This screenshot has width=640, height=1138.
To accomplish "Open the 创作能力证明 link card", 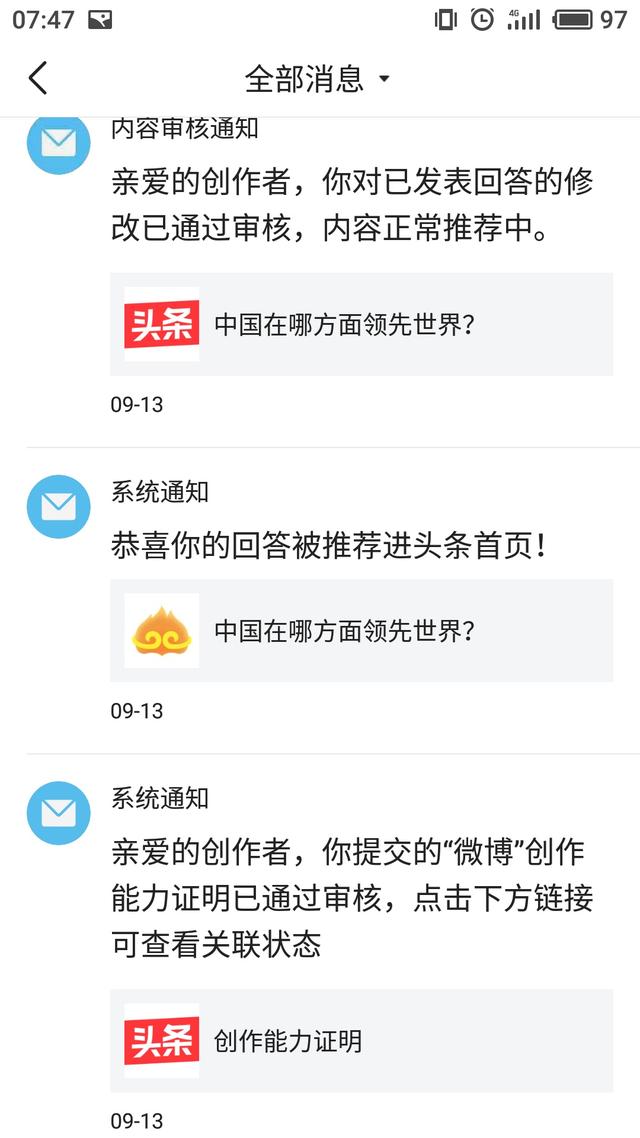I will 361,1041.
